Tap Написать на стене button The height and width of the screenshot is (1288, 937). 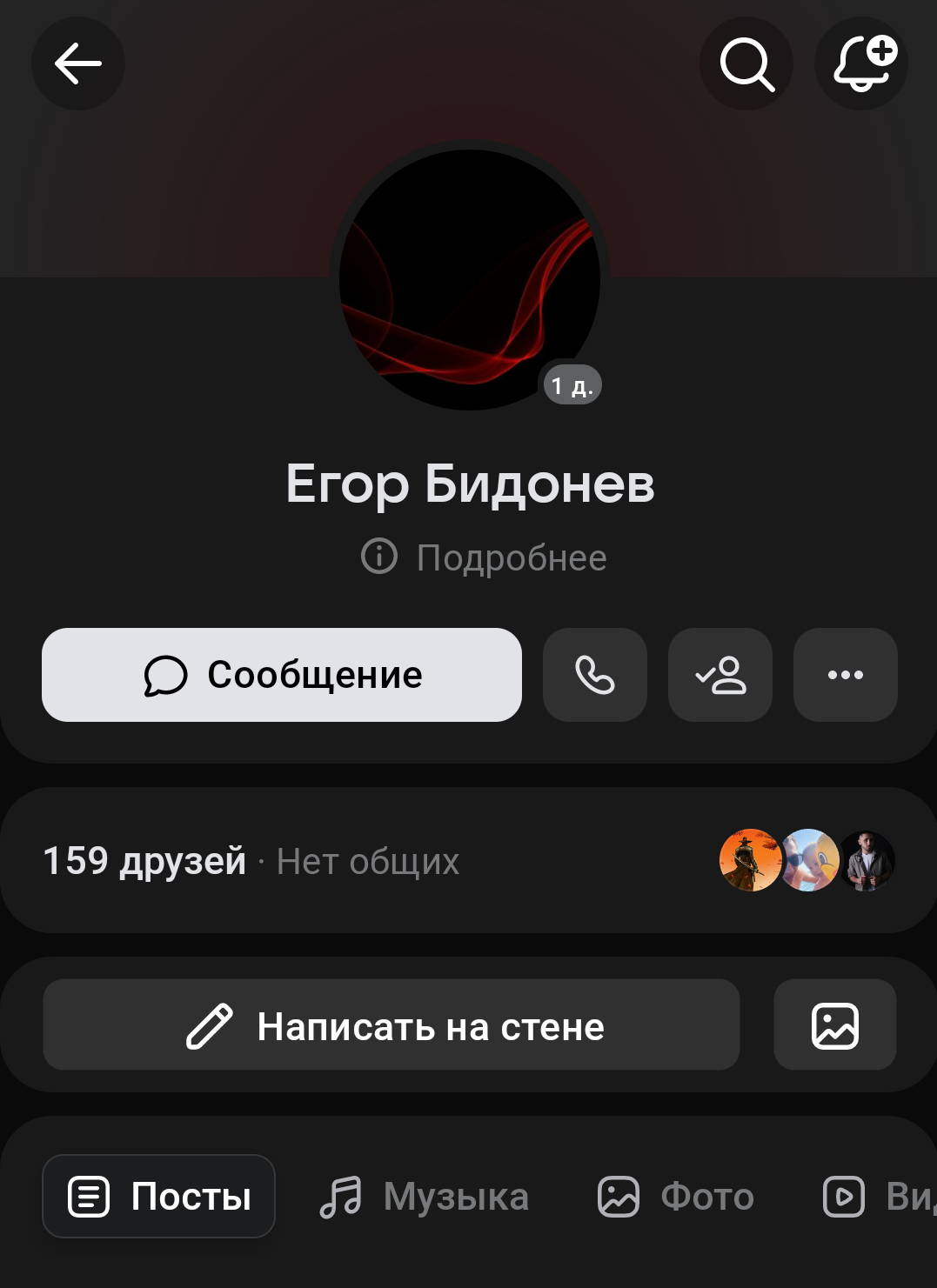pyautogui.click(x=392, y=1025)
